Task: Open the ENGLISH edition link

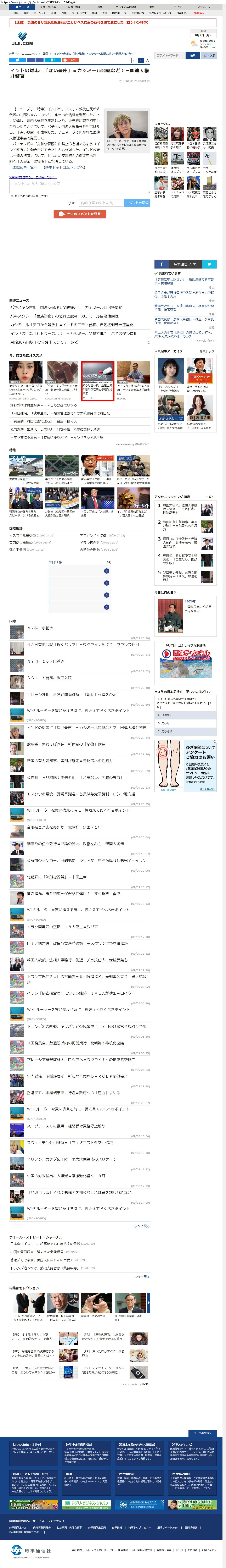Action: pyautogui.click(x=182, y=13)
